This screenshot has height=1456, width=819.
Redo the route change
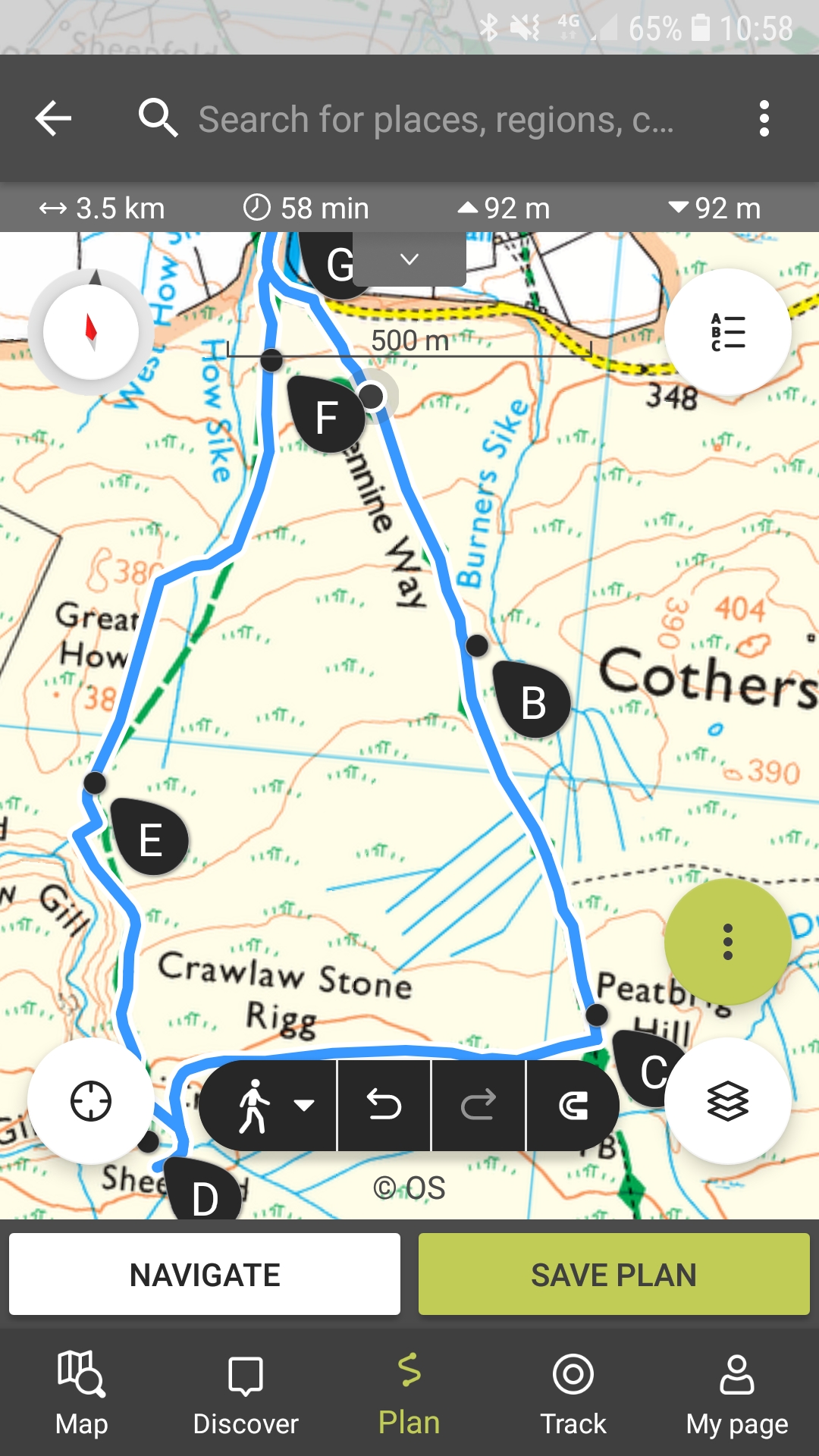[479, 1106]
